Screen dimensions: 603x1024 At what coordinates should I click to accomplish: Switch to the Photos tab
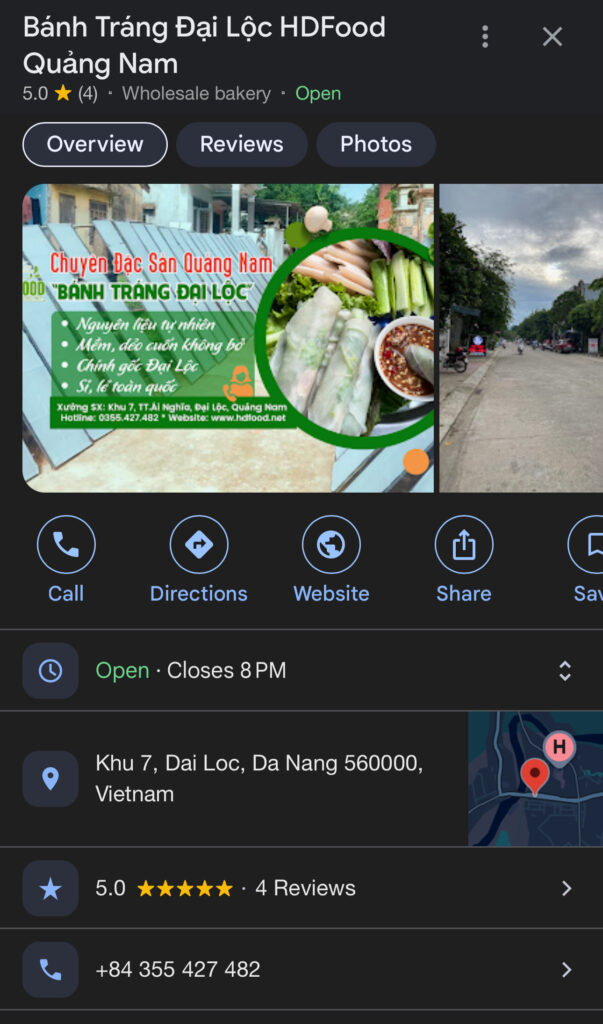[x=375, y=144]
